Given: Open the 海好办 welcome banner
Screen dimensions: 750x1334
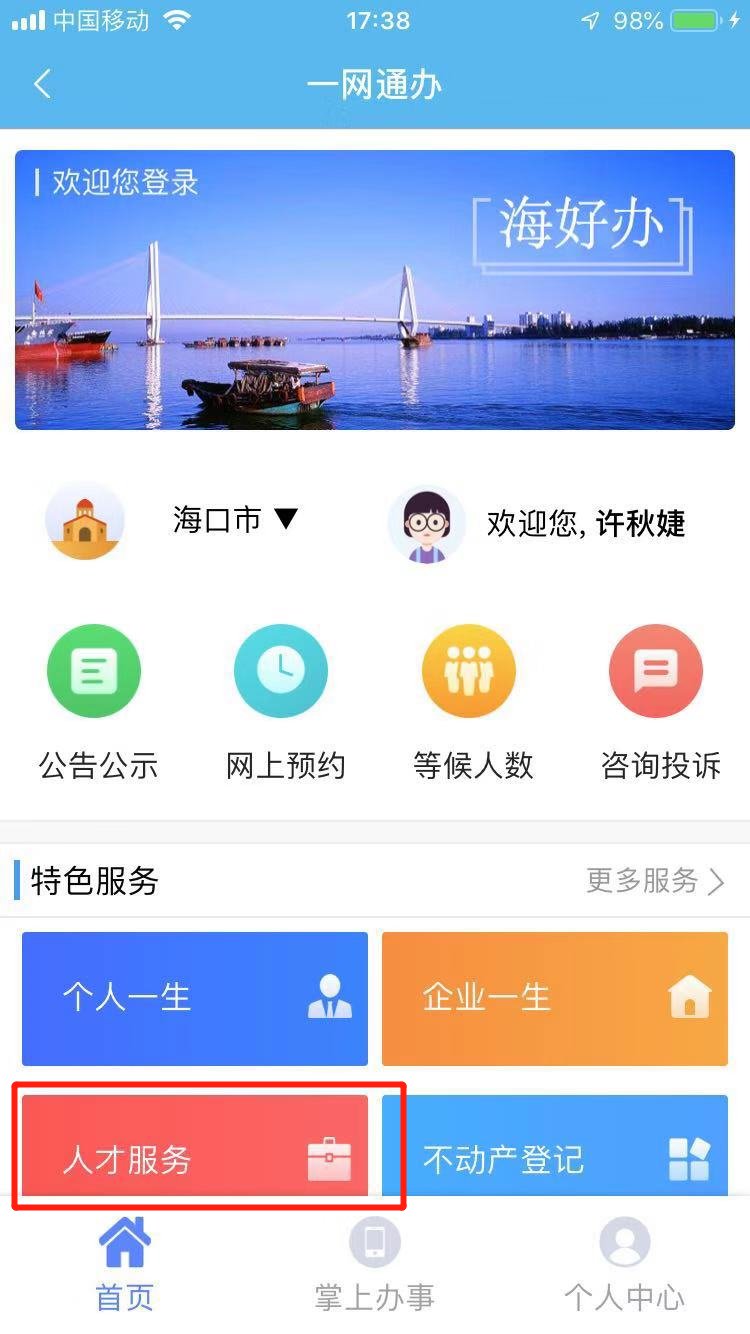Looking at the screenshot, I should coord(375,290).
